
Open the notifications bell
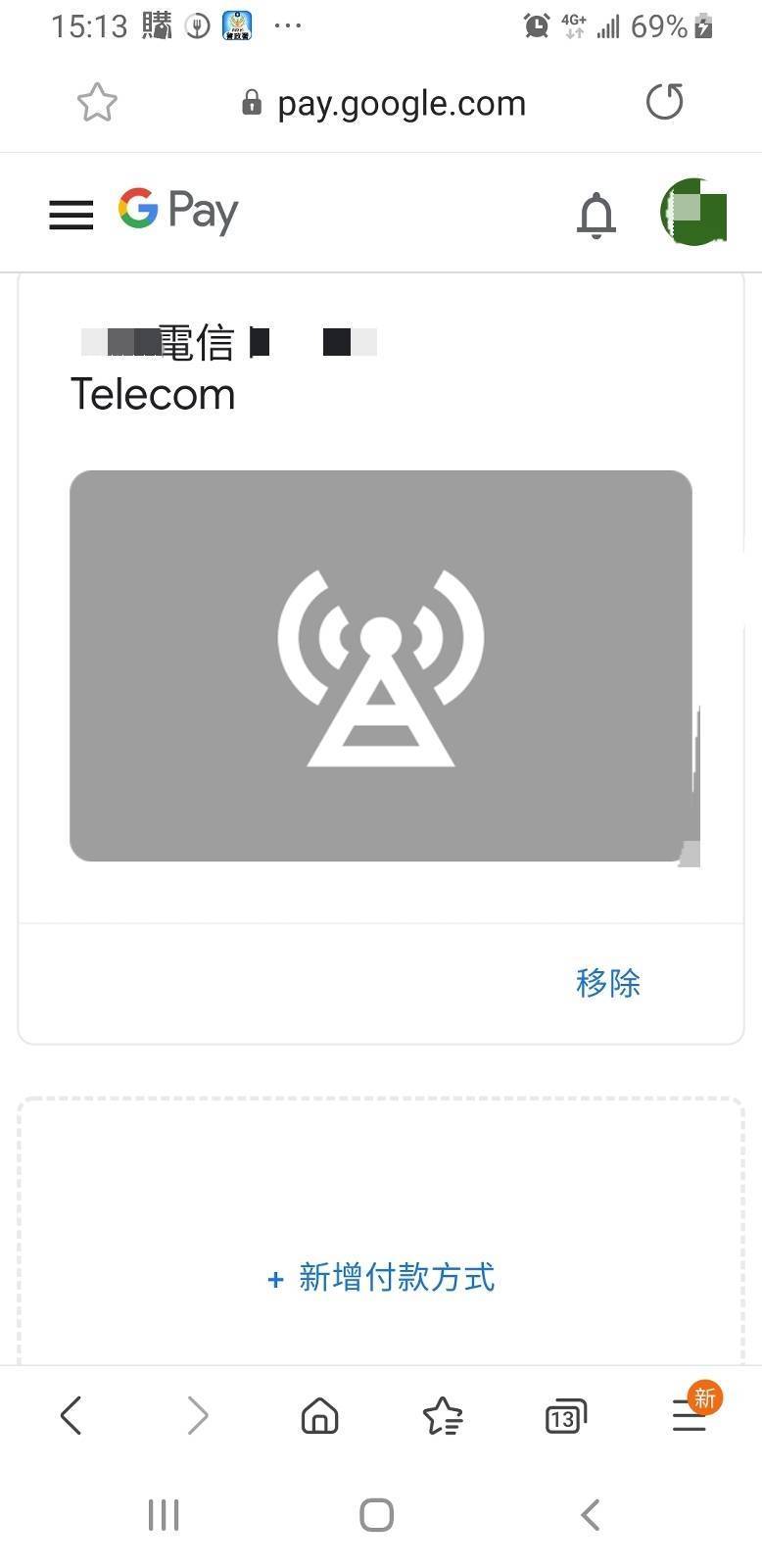coord(595,215)
